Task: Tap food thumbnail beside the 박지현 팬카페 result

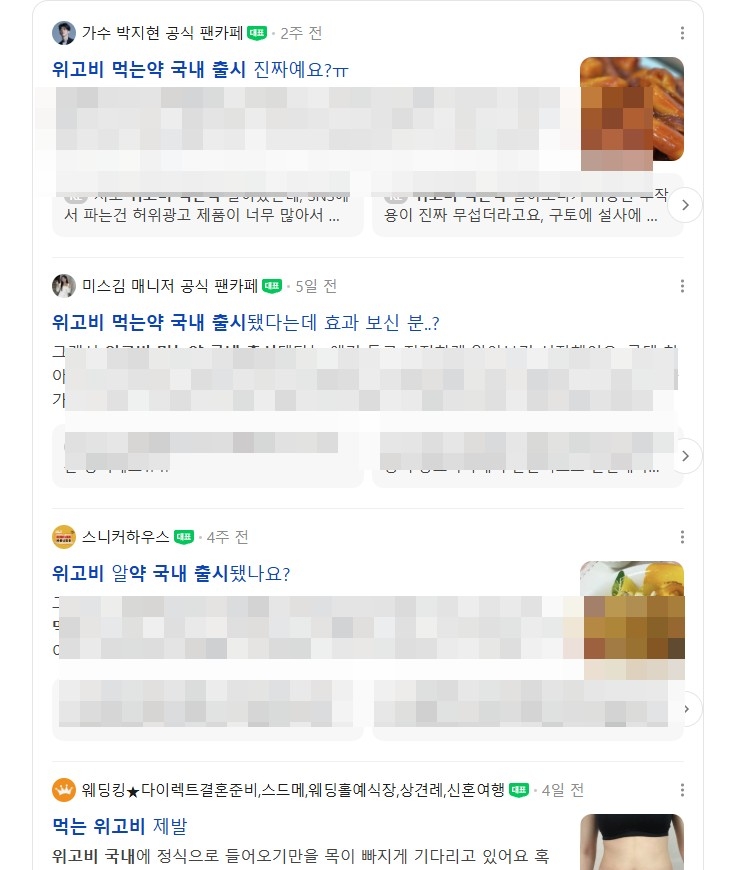Action: (632, 109)
